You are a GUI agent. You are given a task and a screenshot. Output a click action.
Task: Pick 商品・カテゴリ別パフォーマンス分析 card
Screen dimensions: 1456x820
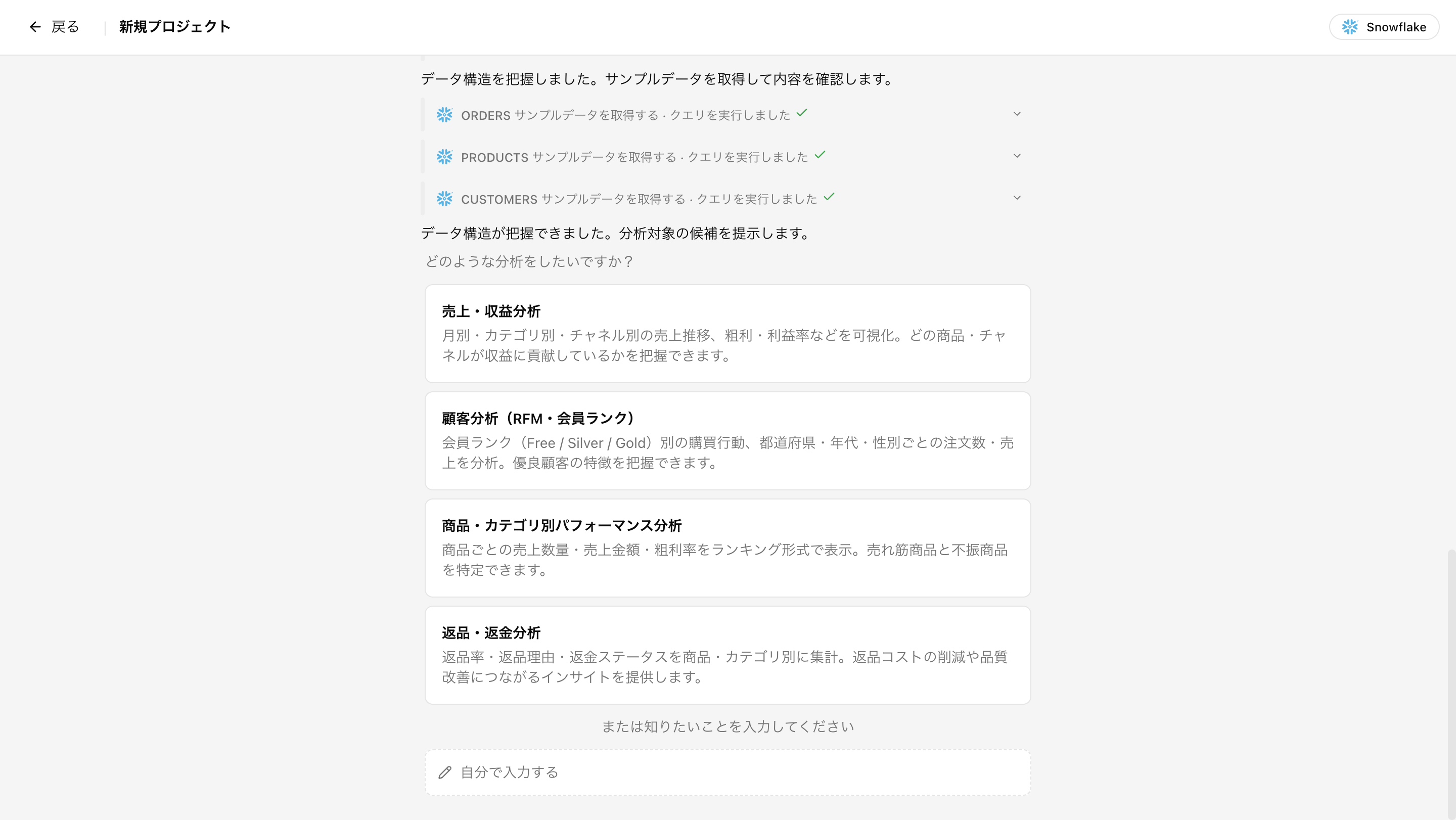pyautogui.click(x=727, y=547)
